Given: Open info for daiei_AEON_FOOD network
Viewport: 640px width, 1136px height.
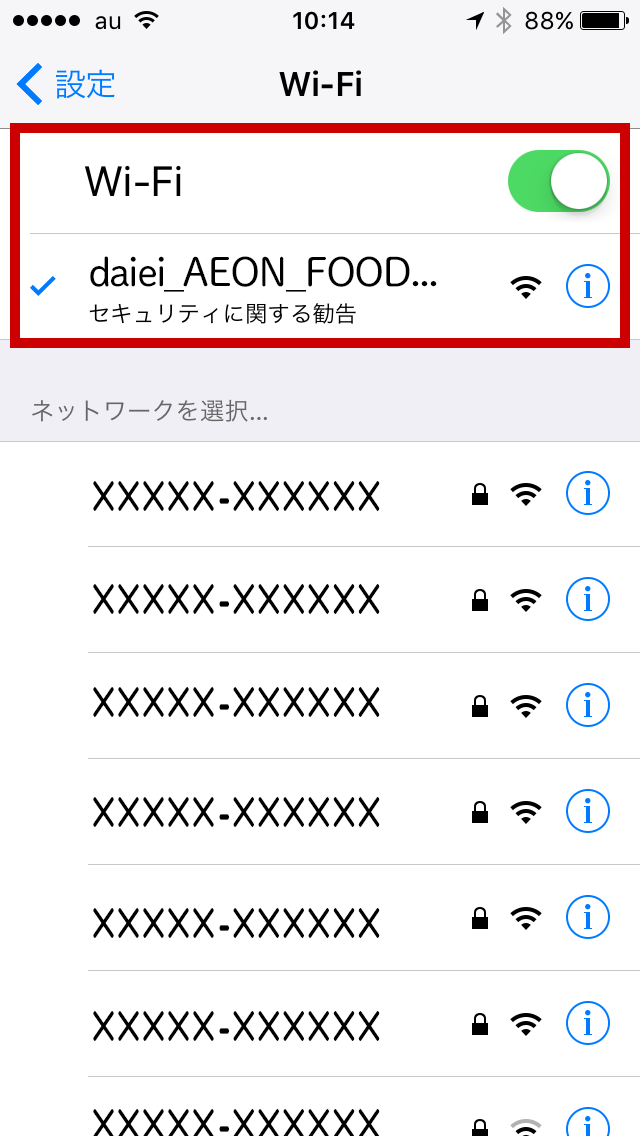Looking at the screenshot, I should pyautogui.click(x=587, y=287).
